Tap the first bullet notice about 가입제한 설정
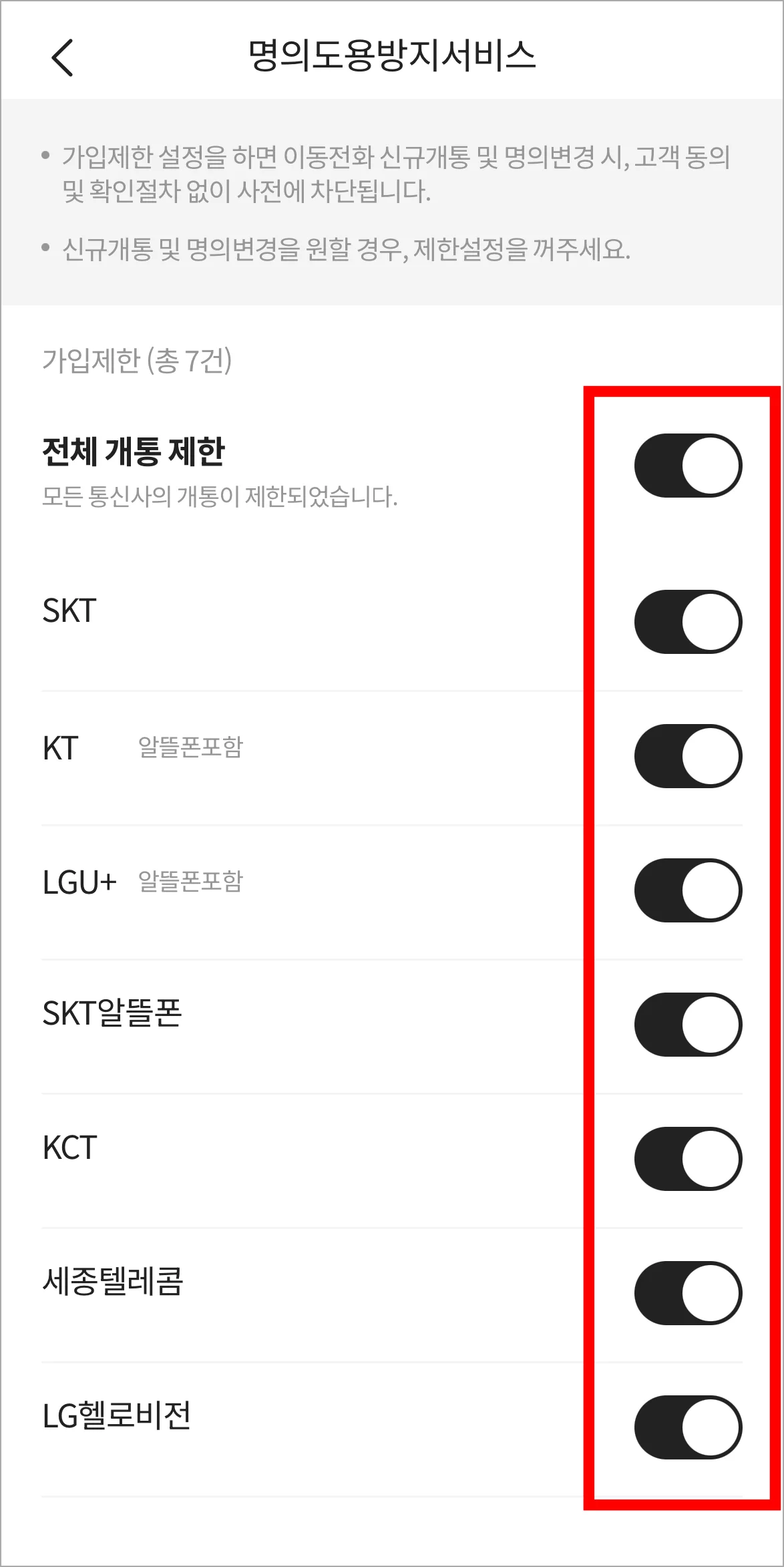This screenshot has width=784, height=1567. point(394,174)
